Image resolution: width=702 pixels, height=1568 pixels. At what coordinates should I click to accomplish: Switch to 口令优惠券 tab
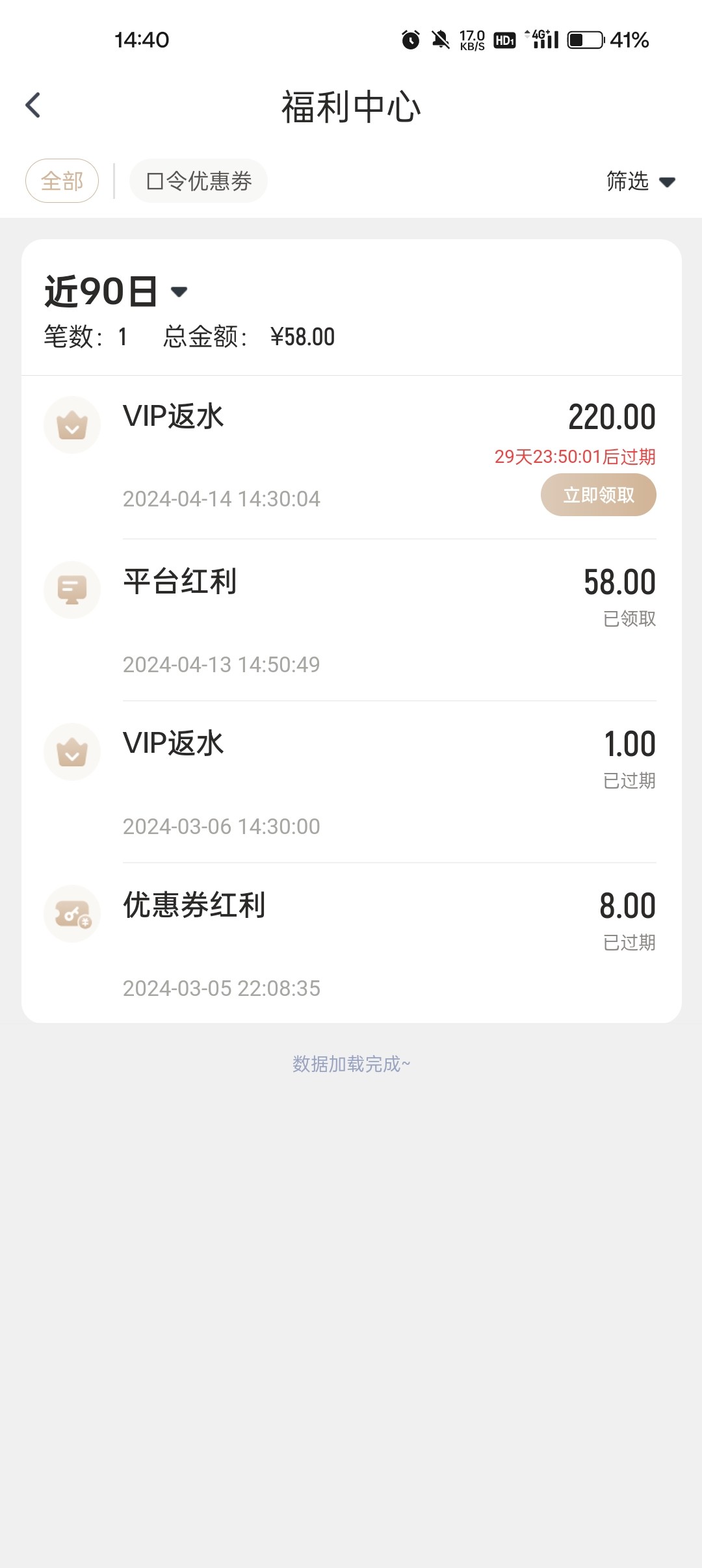tap(199, 181)
